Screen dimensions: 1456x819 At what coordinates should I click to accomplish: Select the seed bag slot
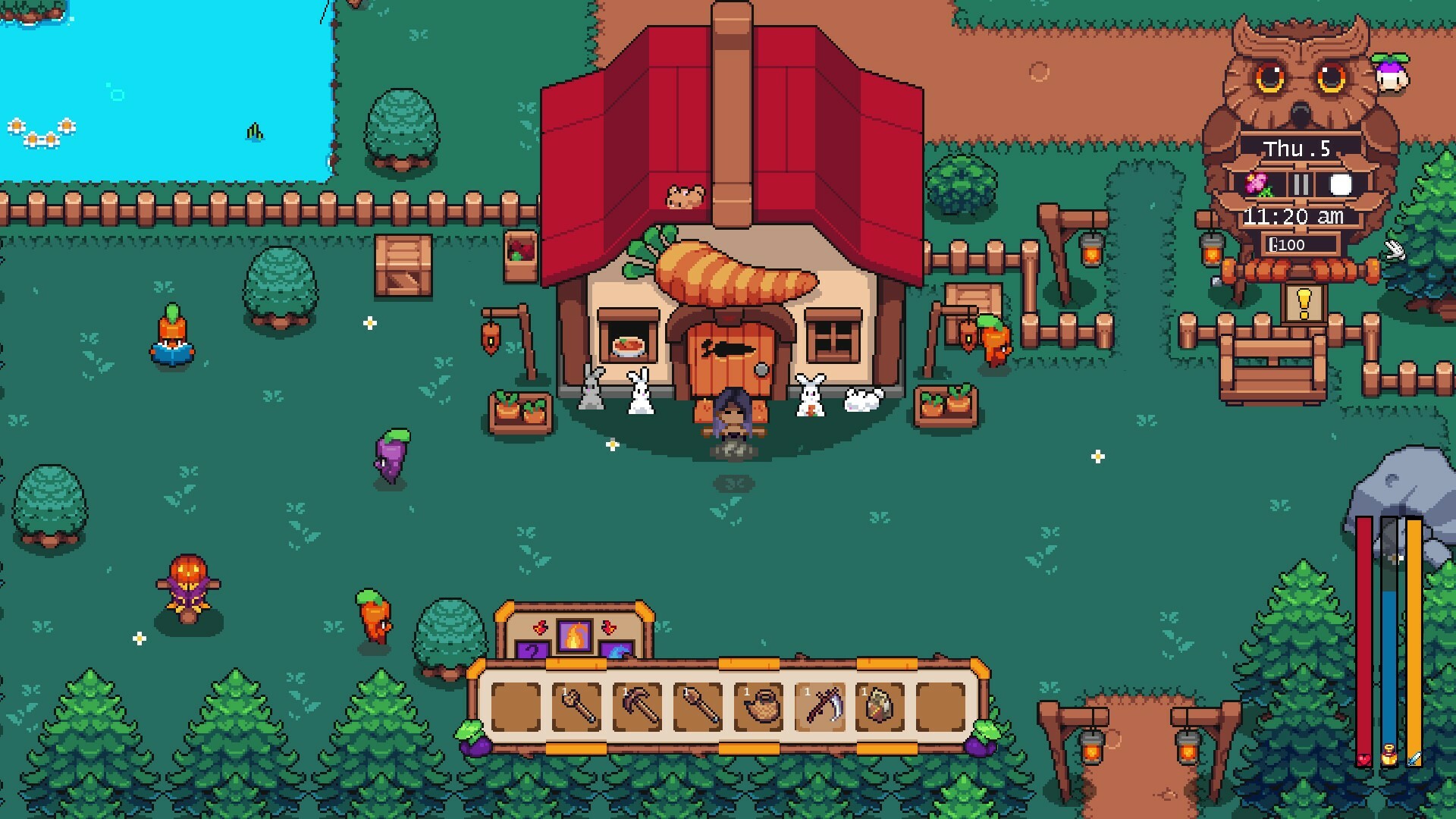coord(880,707)
